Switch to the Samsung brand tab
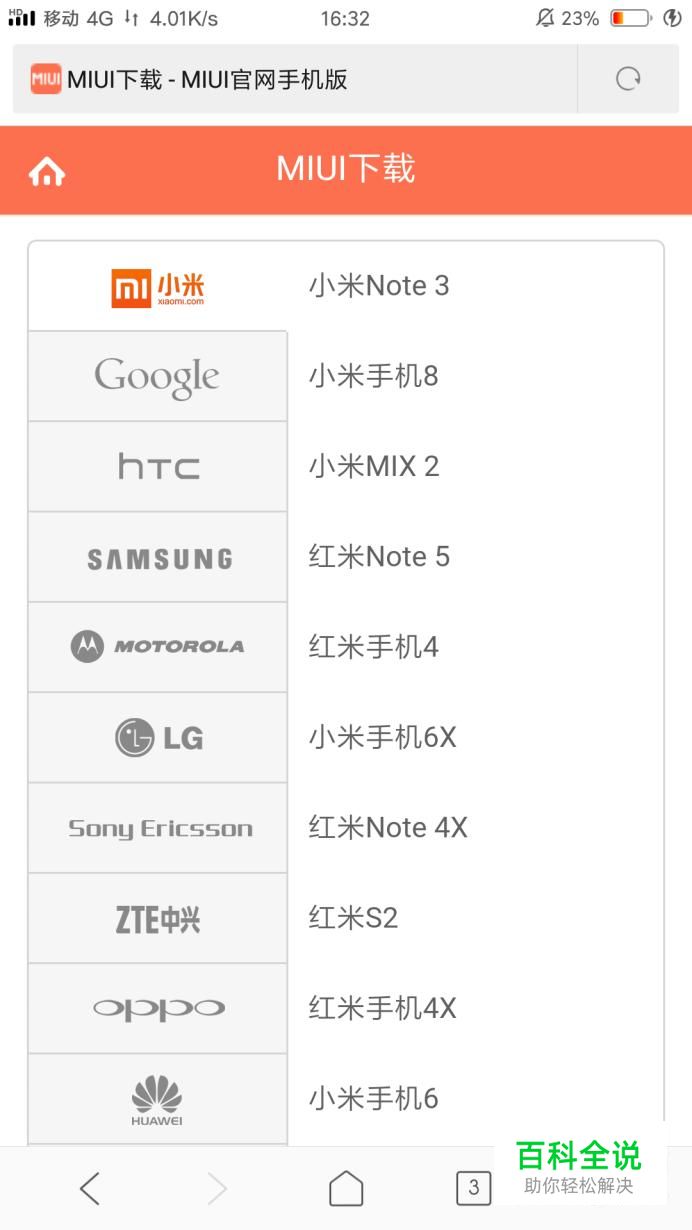The image size is (692, 1230). coord(158,558)
